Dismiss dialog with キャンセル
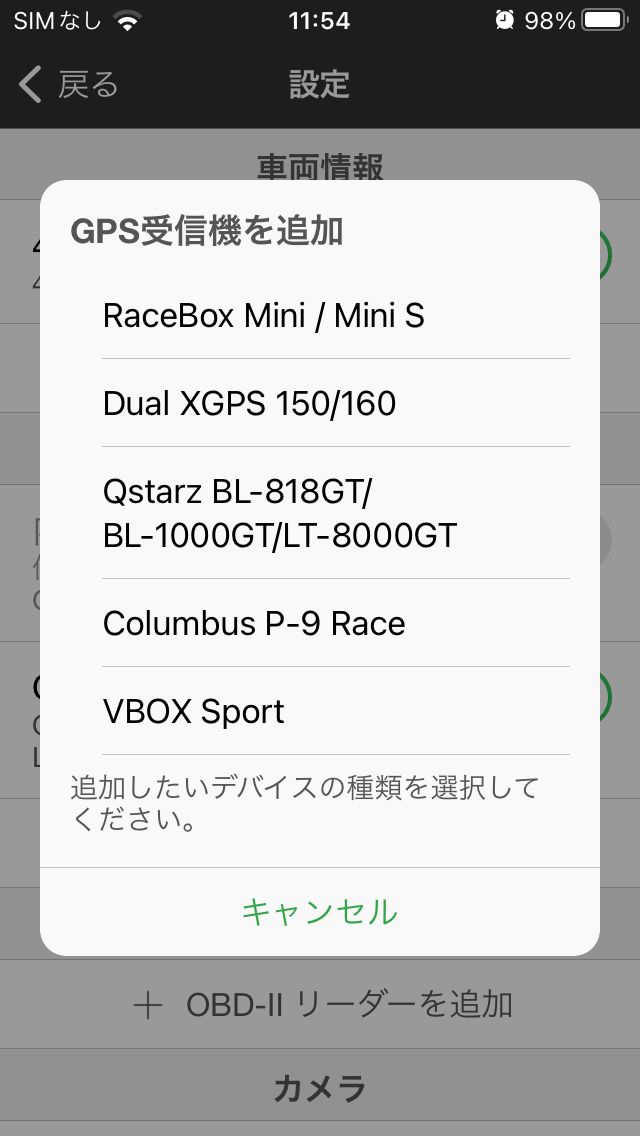 (x=320, y=911)
